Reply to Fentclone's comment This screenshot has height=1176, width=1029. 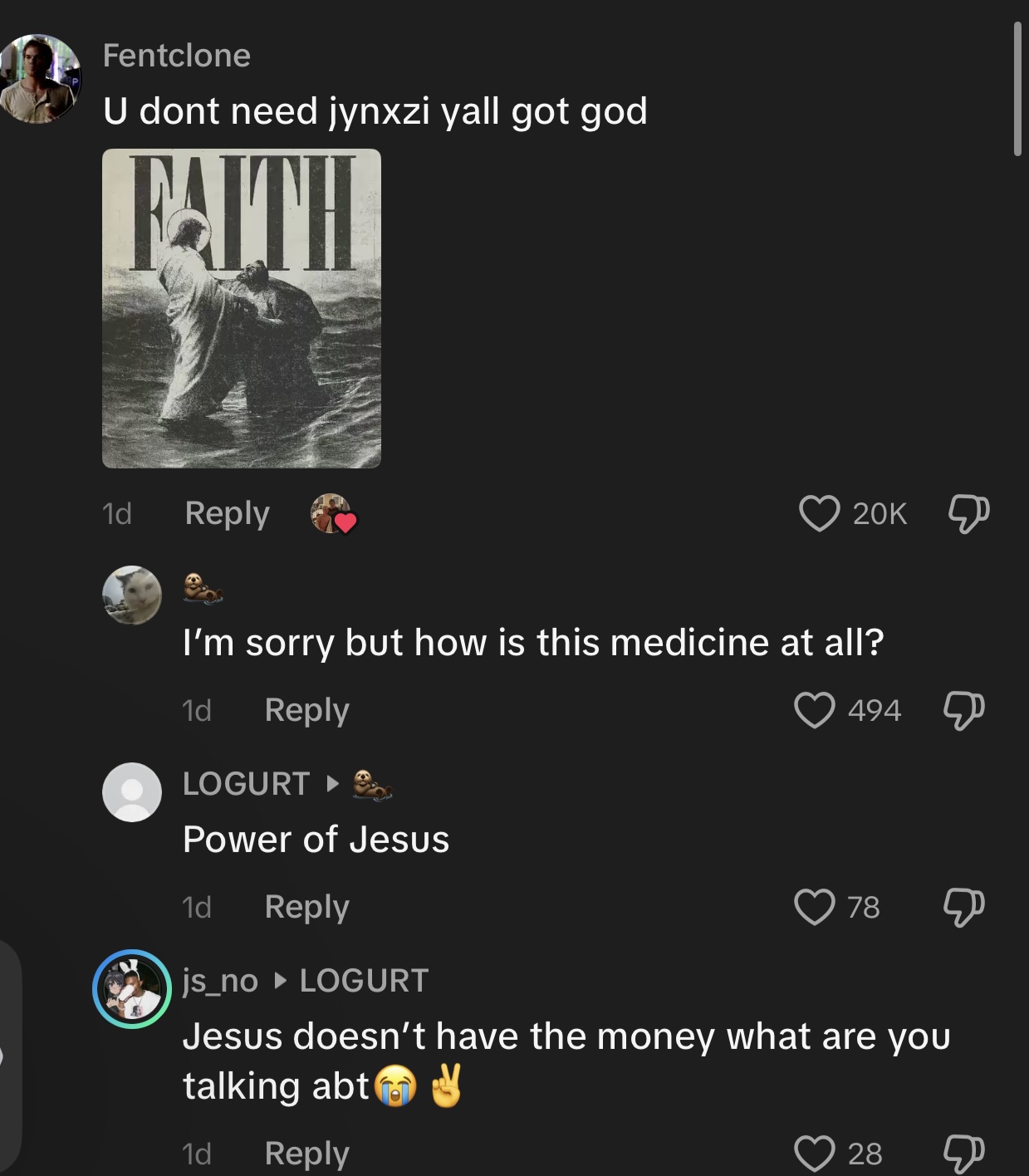(227, 513)
